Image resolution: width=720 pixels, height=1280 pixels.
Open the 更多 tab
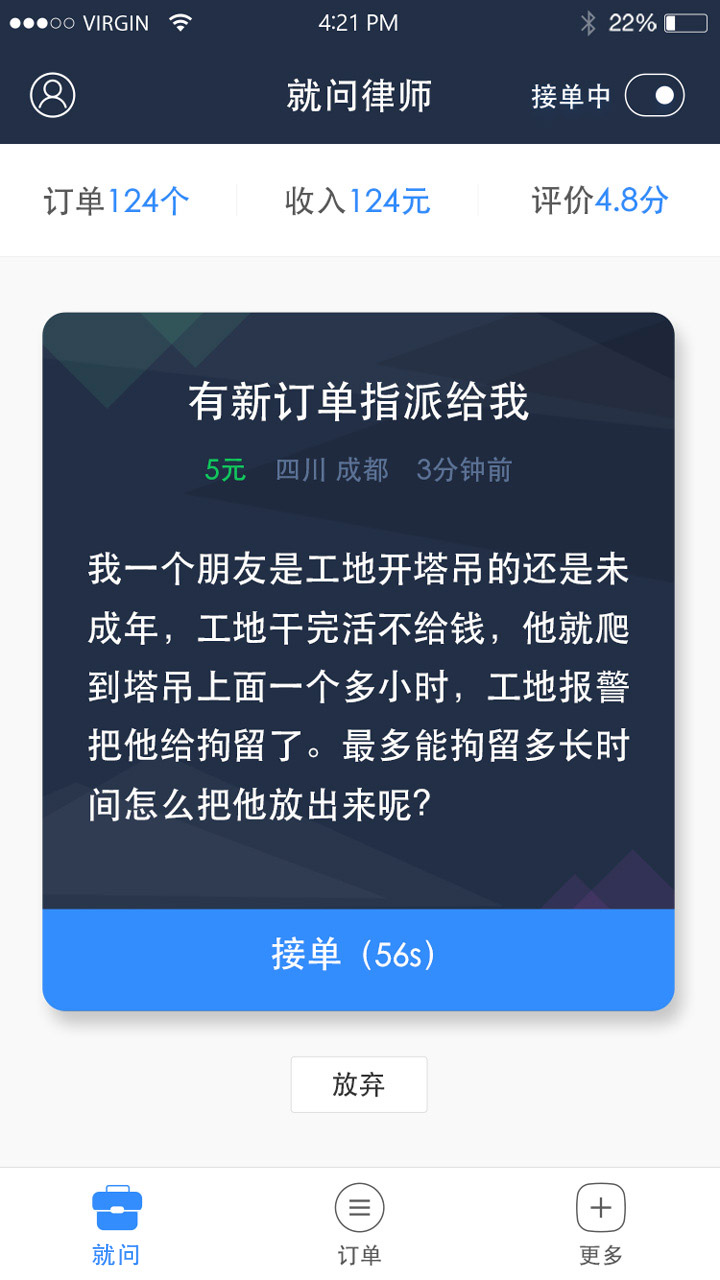(x=601, y=1223)
